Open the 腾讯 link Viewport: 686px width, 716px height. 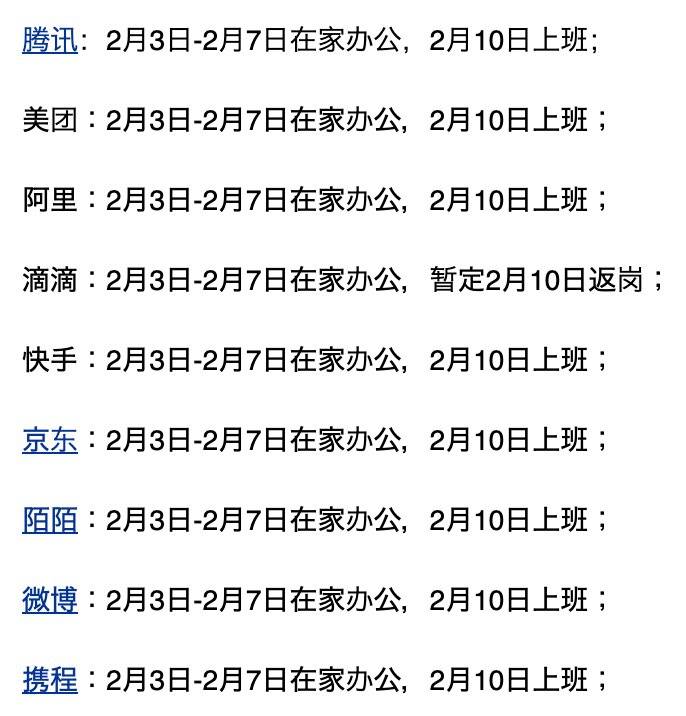pyautogui.click(x=49, y=41)
